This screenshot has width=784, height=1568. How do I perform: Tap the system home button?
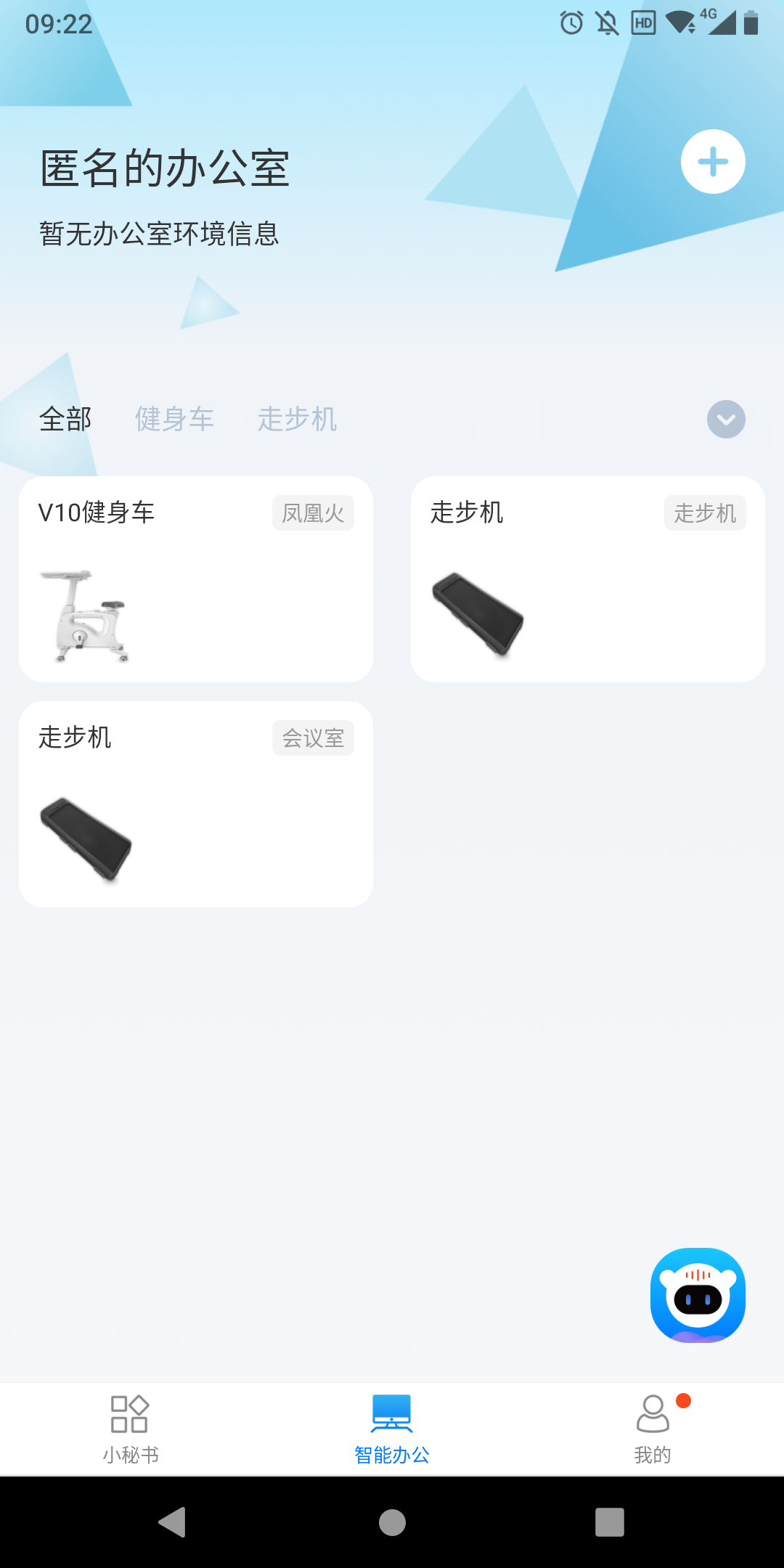coord(392,1522)
